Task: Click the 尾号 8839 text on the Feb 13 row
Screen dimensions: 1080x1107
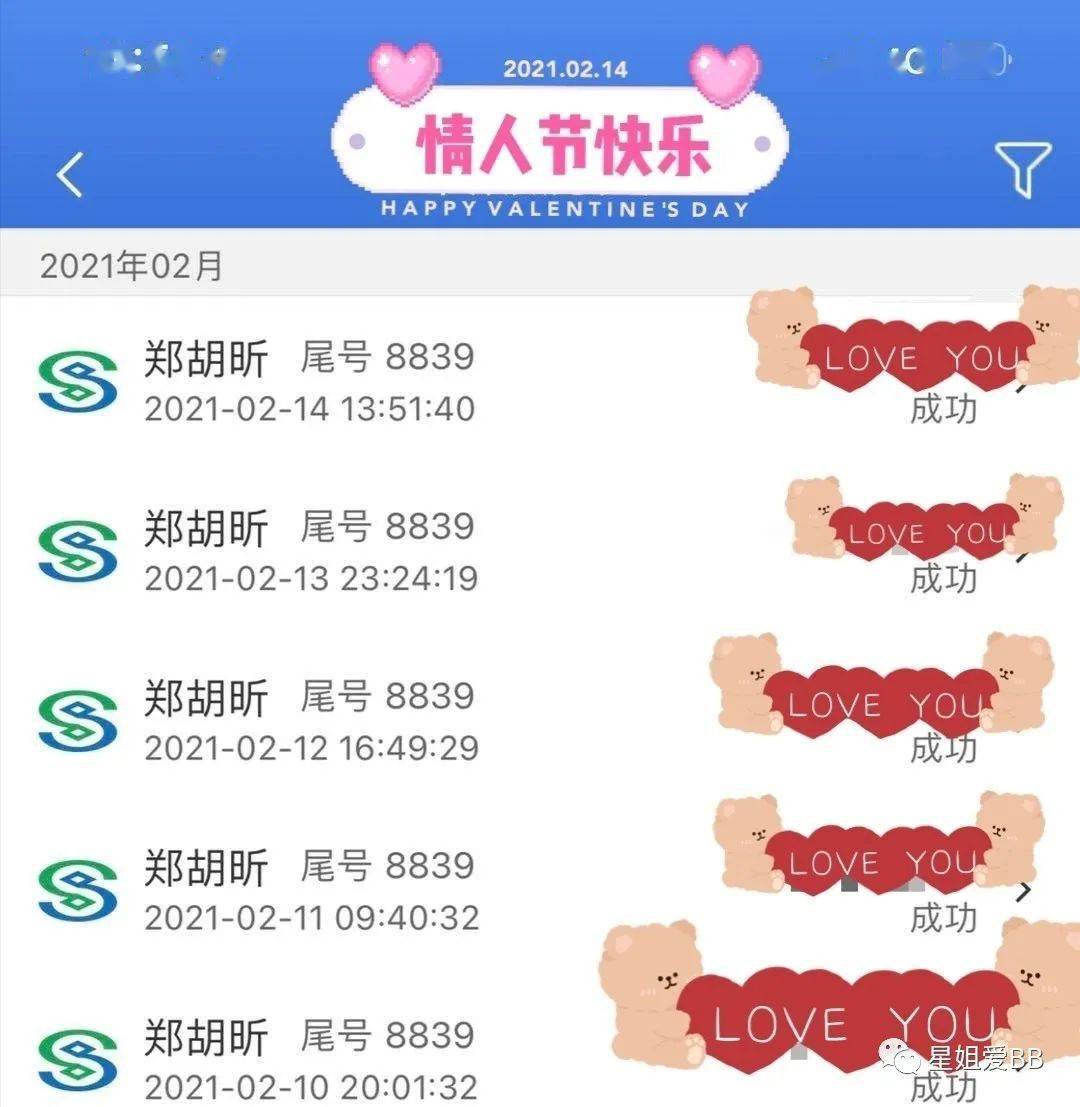Action: point(388,527)
